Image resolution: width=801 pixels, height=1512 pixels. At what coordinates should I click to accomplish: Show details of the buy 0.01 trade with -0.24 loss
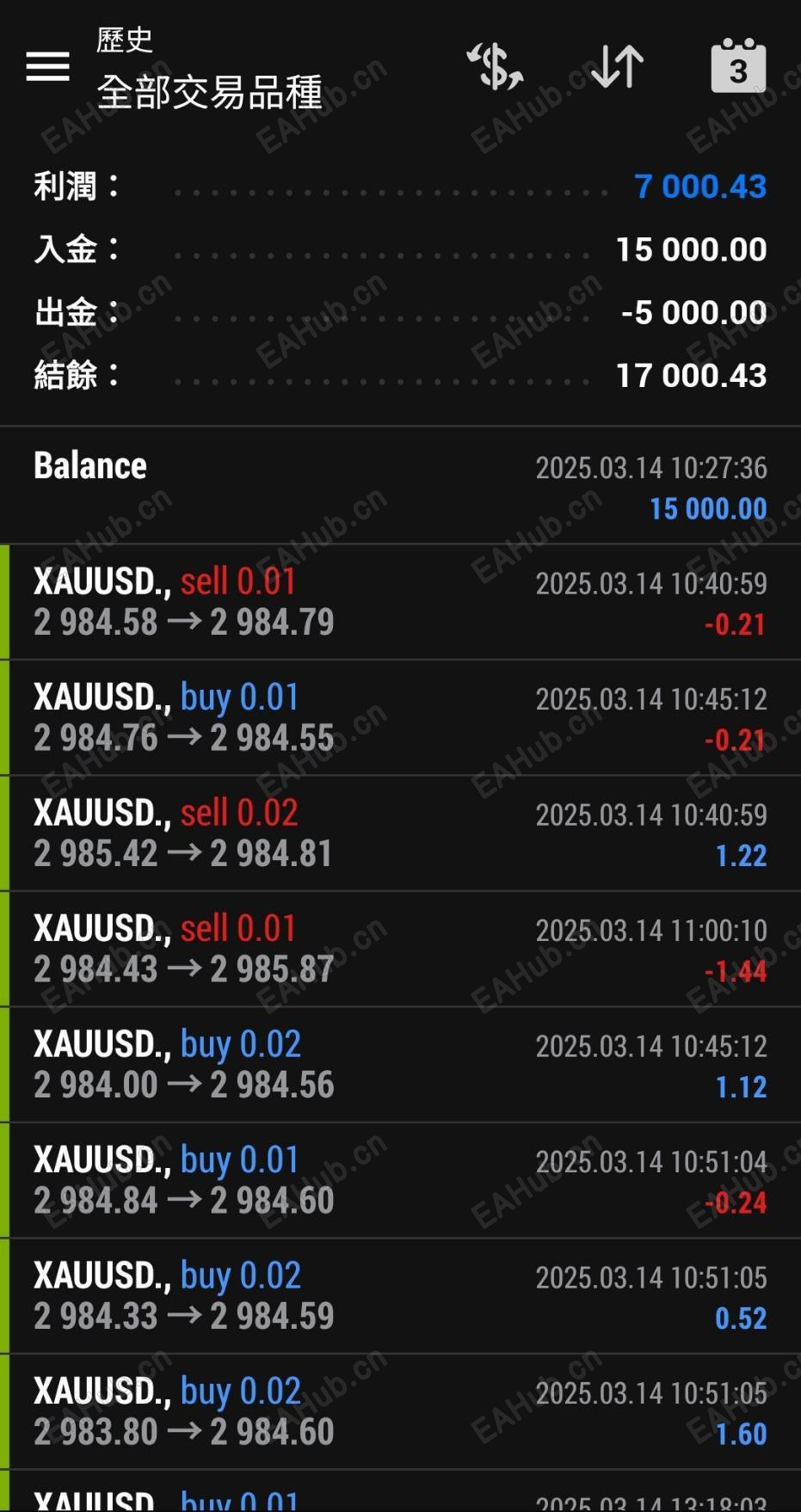[400, 1180]
